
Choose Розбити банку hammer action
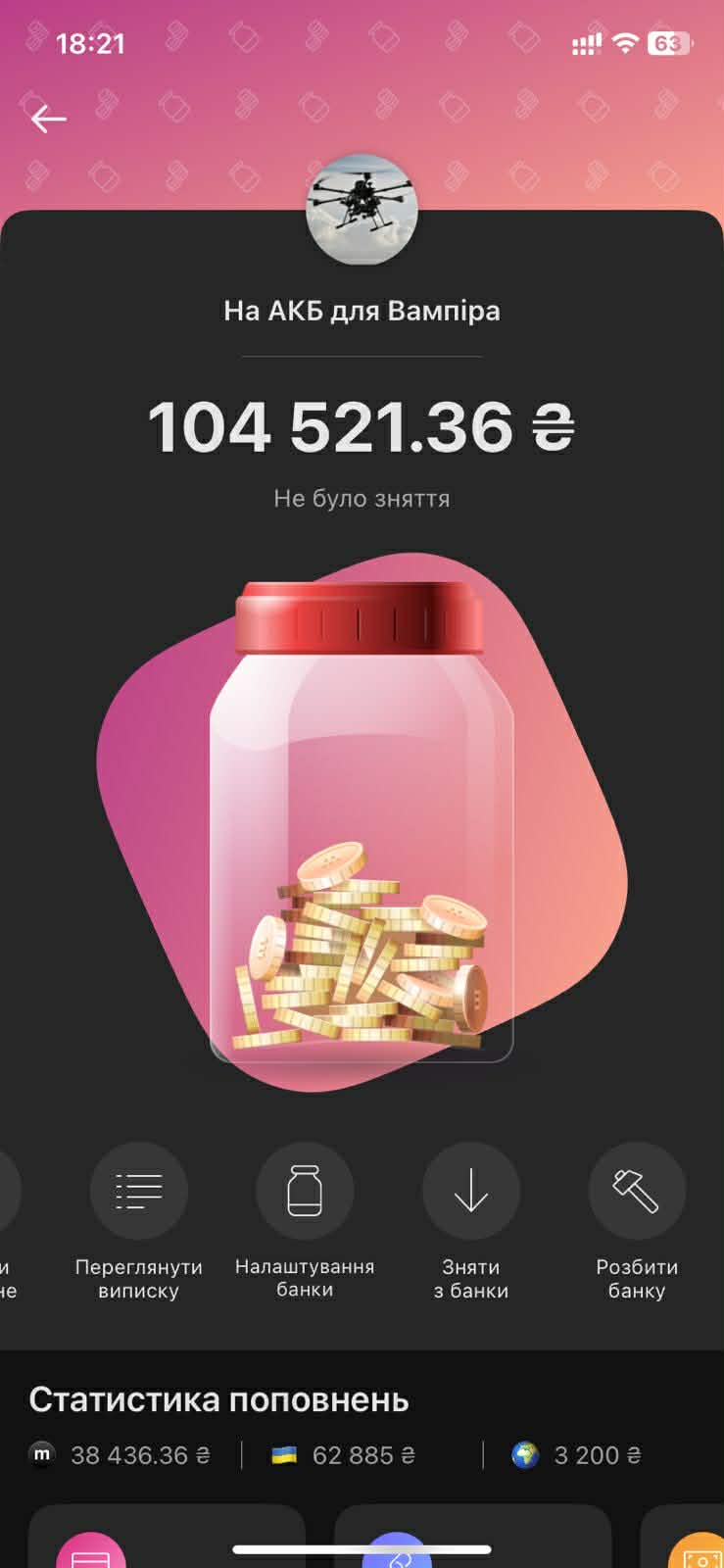point(637,1191)
